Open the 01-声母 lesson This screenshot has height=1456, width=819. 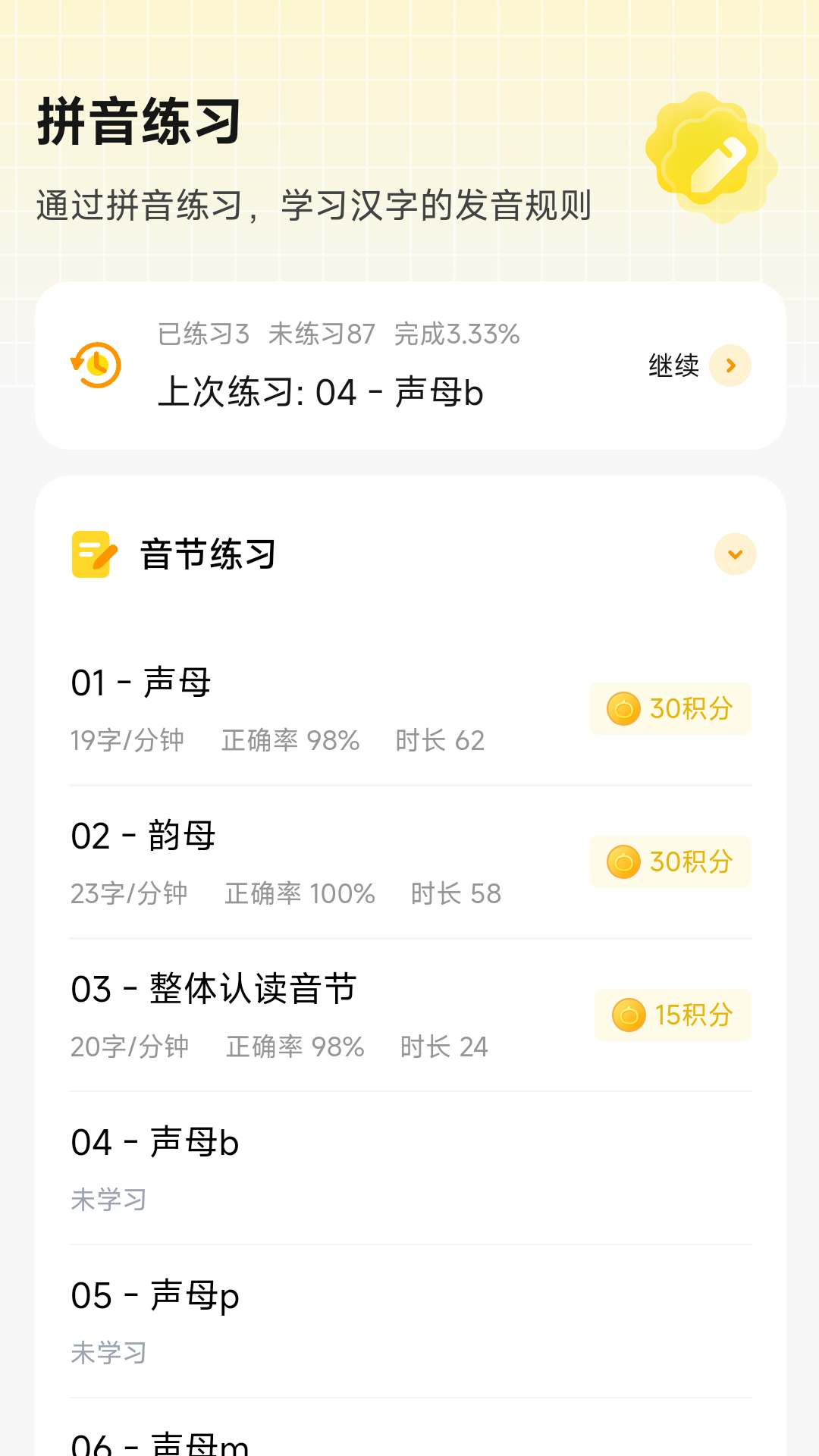tap(141, 681)
